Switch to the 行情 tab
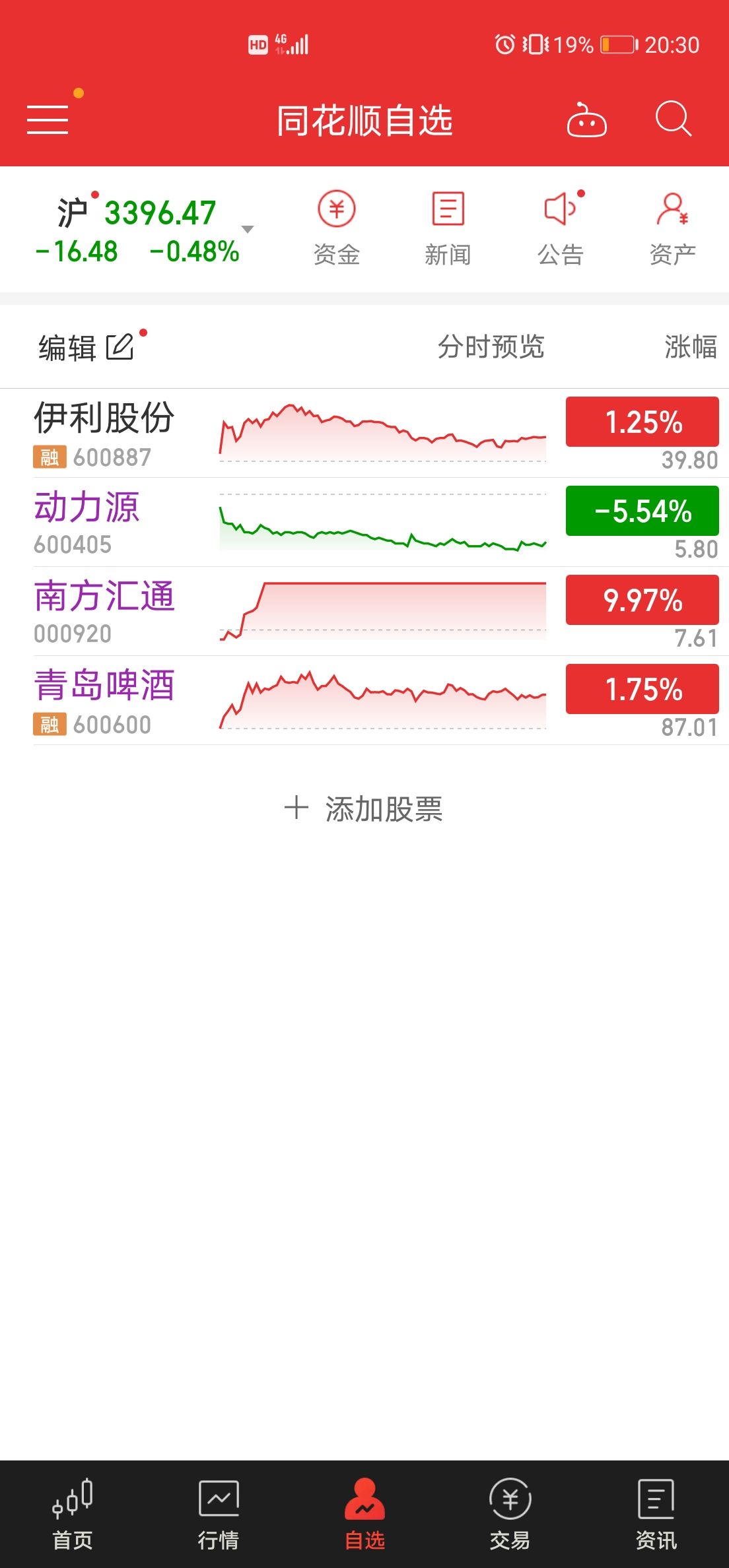The height and width of the screenshot is (1568, 729). (219, 1514)
